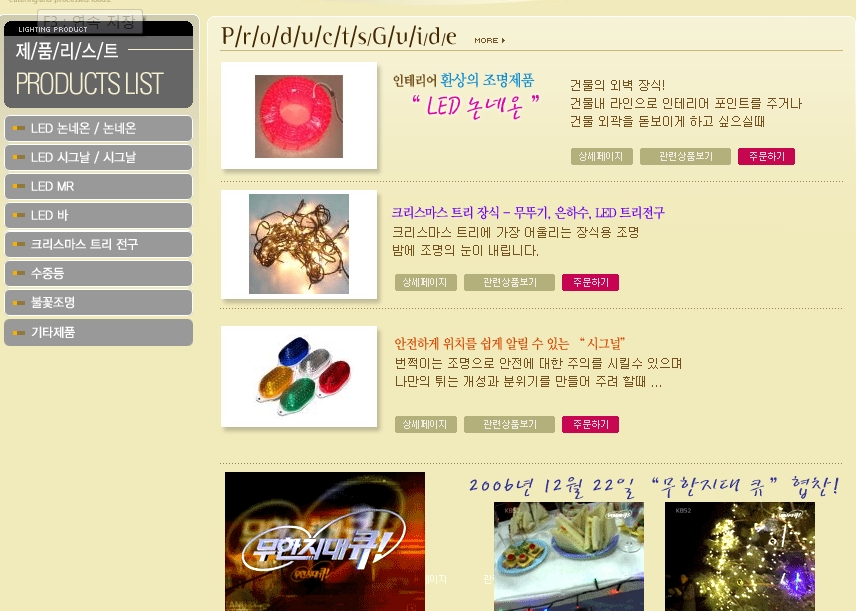View 관련상품보기 for LED 논네온
The height and width of the screenshot is (611, 856).
tap(685, 157)
